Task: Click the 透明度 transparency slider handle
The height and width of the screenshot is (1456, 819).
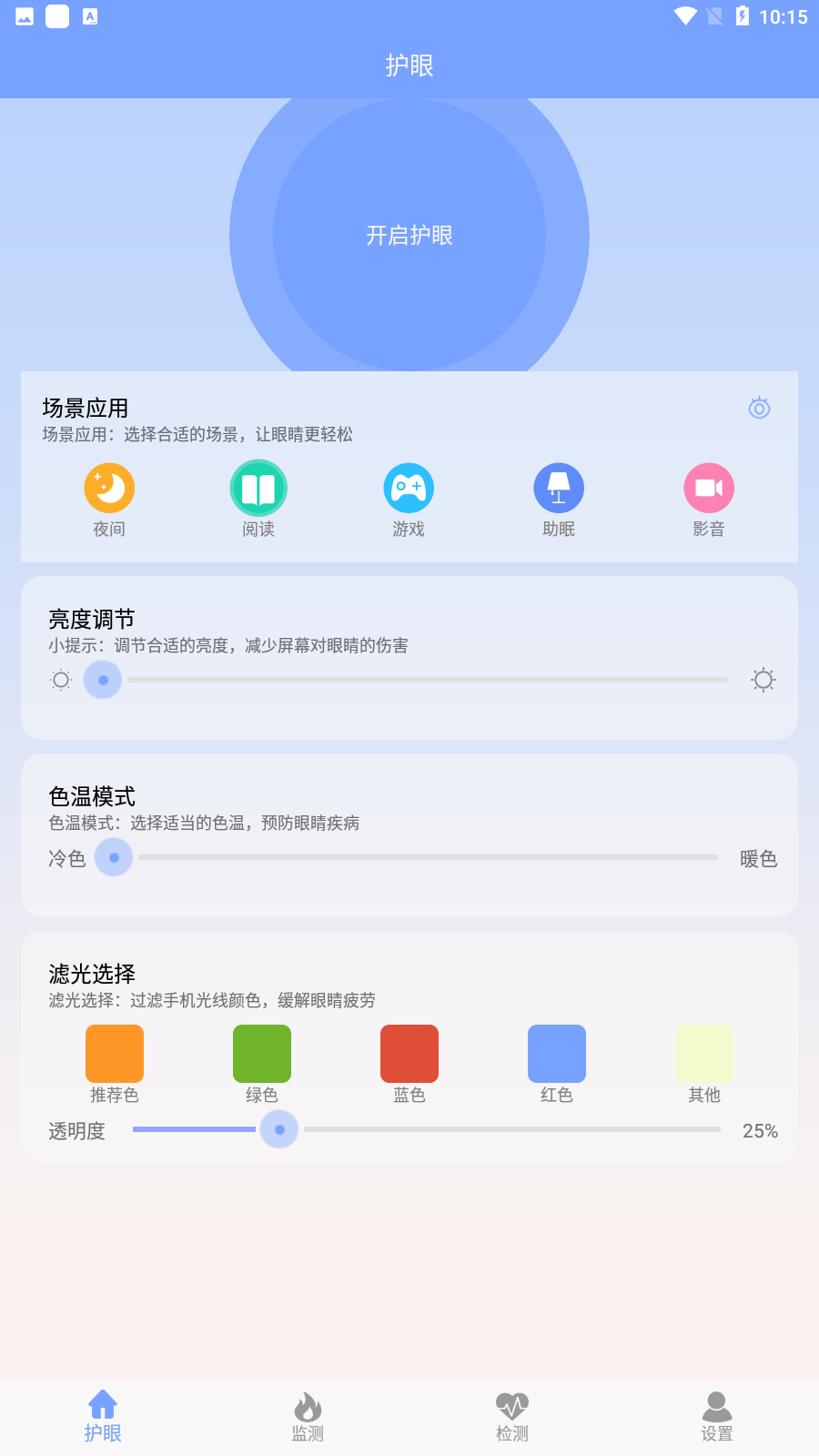Action: (x=279, y=1129)
